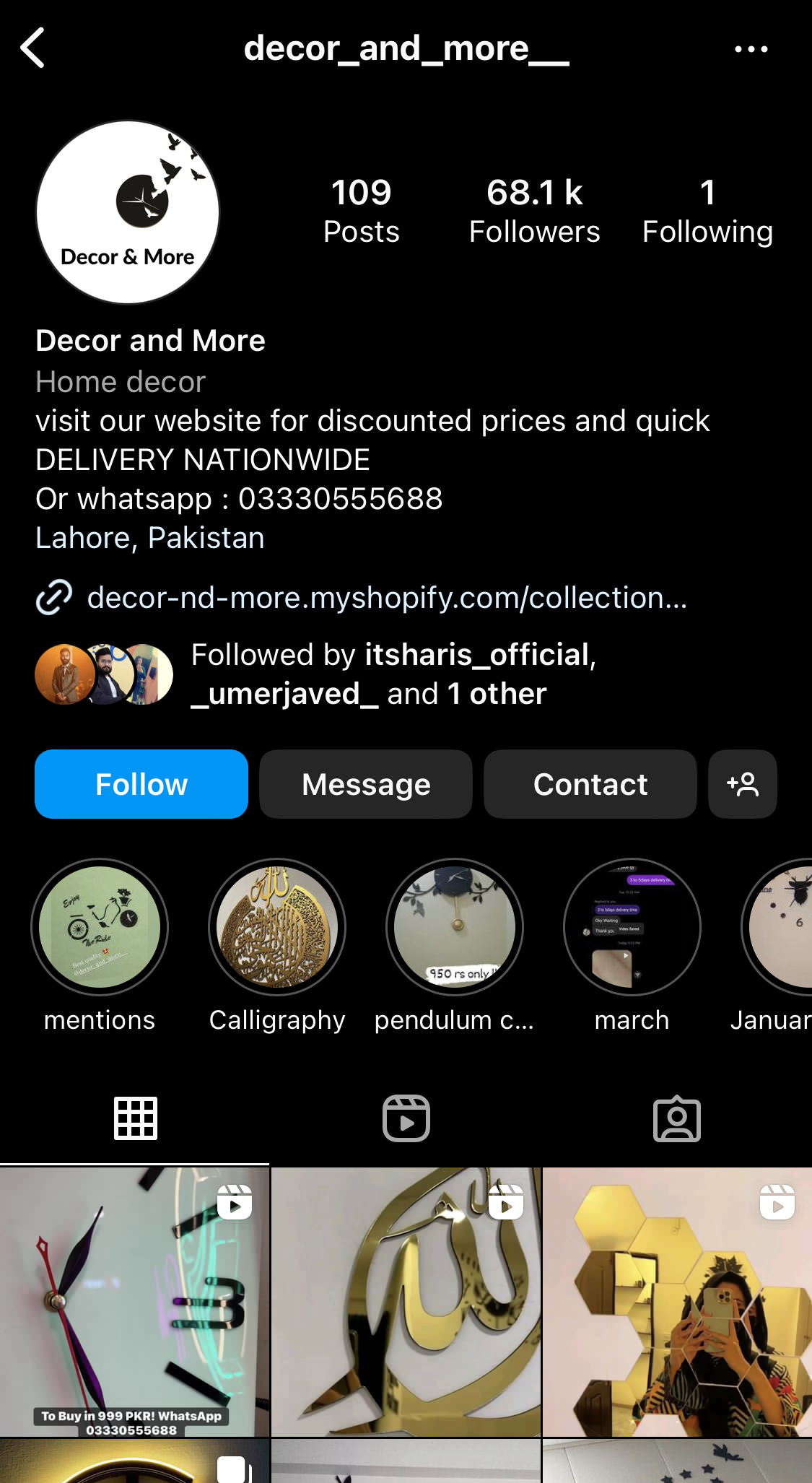
Task: Open the Lahore, Pakistan location link
Action: pyautogui.click(x=150, y=538)
